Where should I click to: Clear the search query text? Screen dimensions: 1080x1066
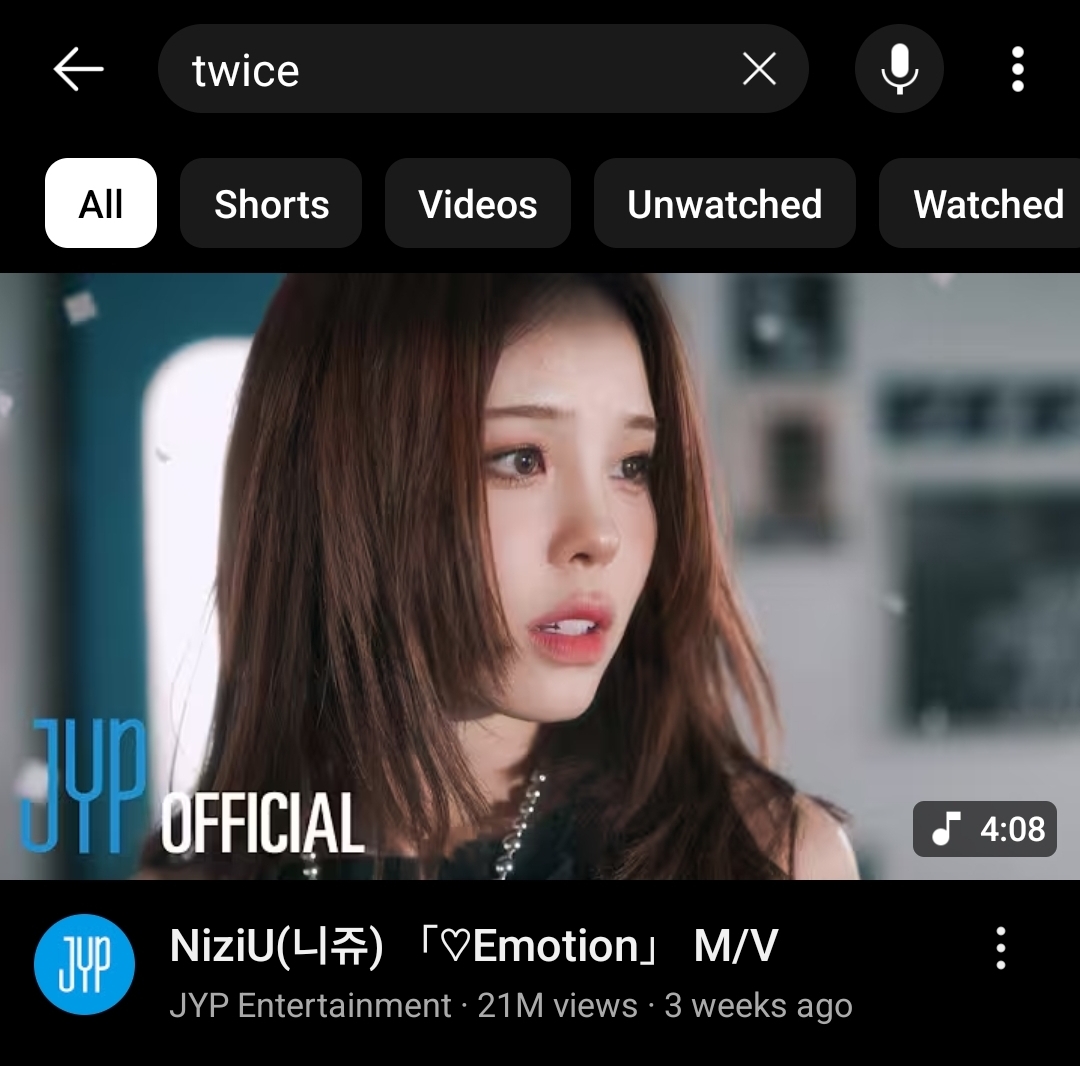[760, 70]
